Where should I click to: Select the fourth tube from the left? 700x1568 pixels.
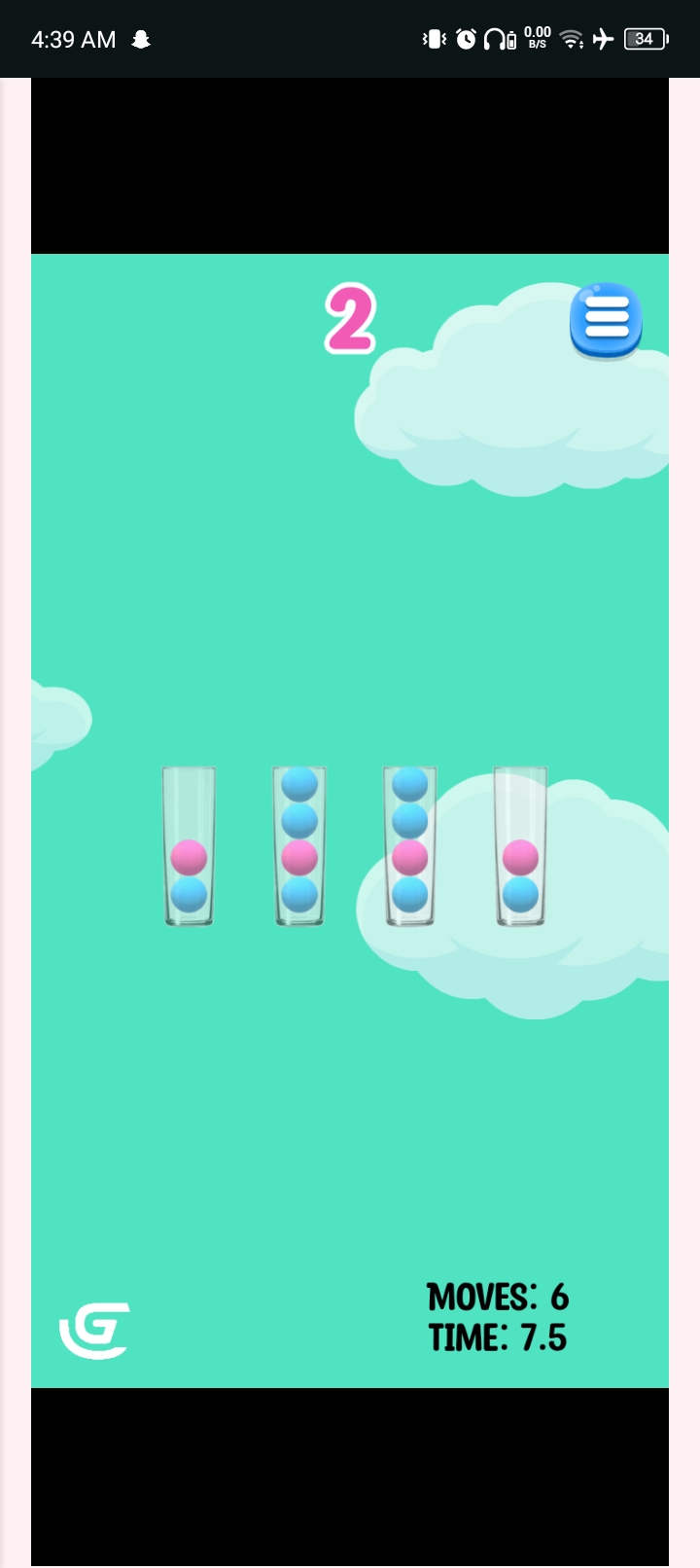pyautogui.click(x=520, y=846)
